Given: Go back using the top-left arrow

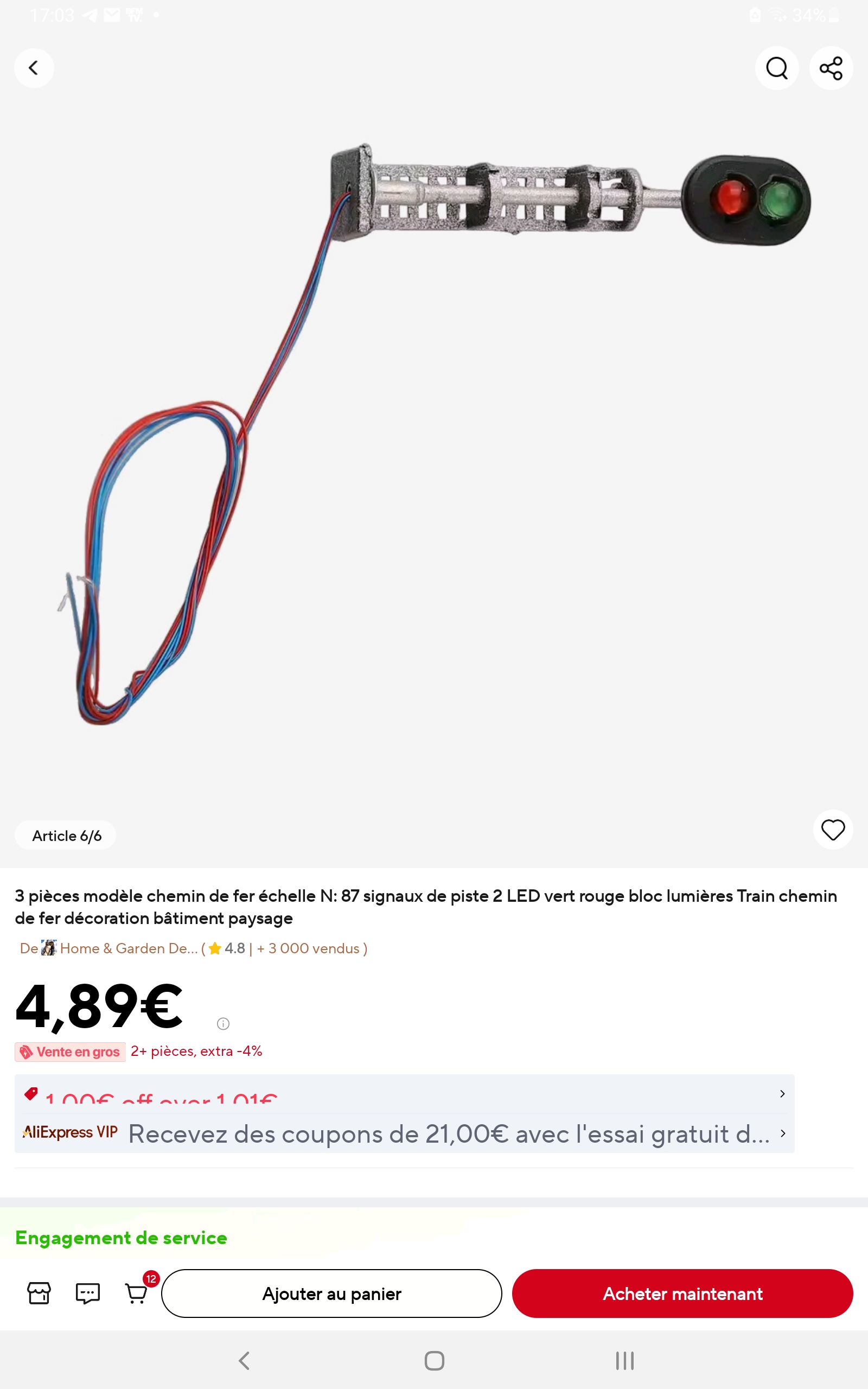Looking at the screenshot, I should click(x=34, y=68).
